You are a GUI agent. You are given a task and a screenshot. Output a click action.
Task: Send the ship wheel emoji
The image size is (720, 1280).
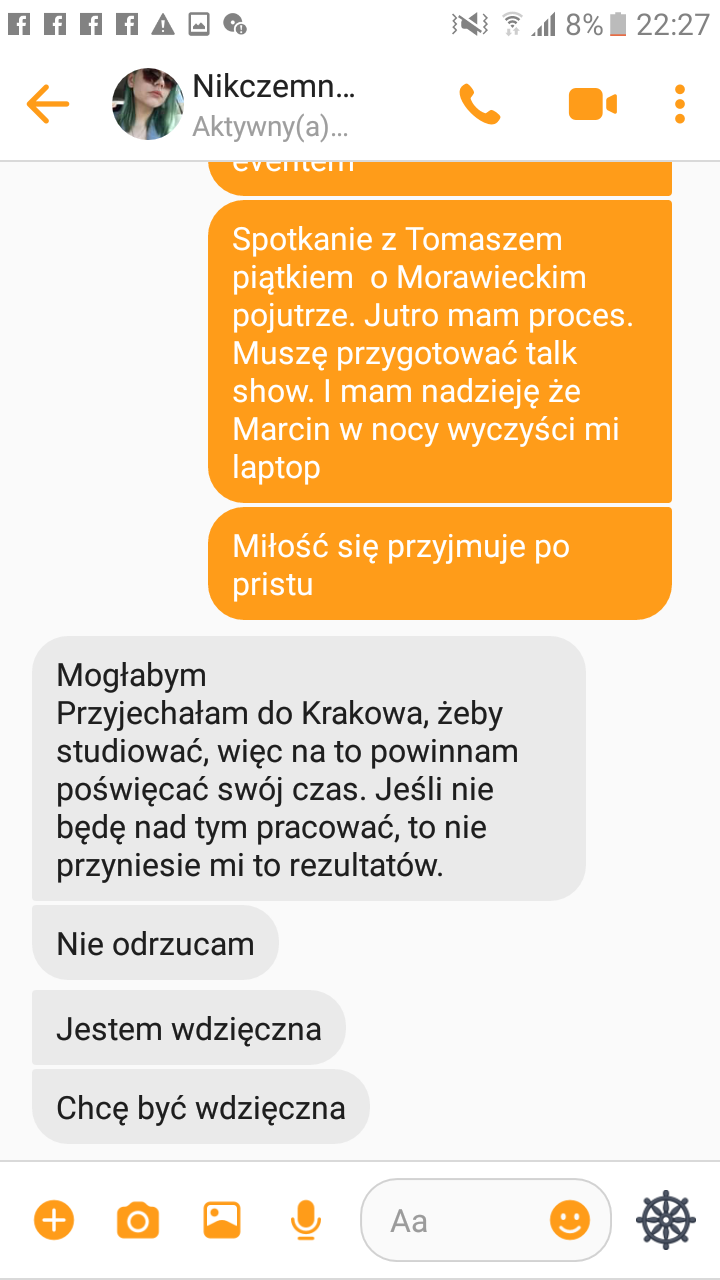point(666,1220)
